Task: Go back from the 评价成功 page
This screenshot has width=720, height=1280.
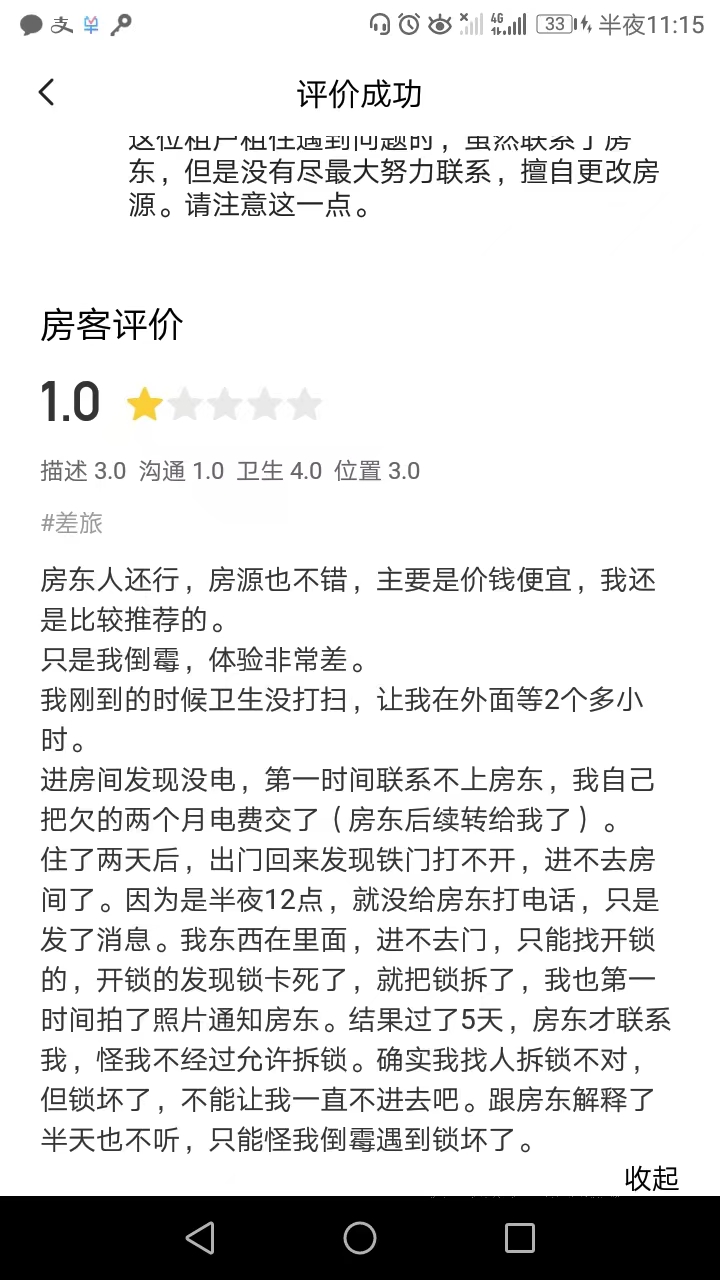Action: (46, 93)
